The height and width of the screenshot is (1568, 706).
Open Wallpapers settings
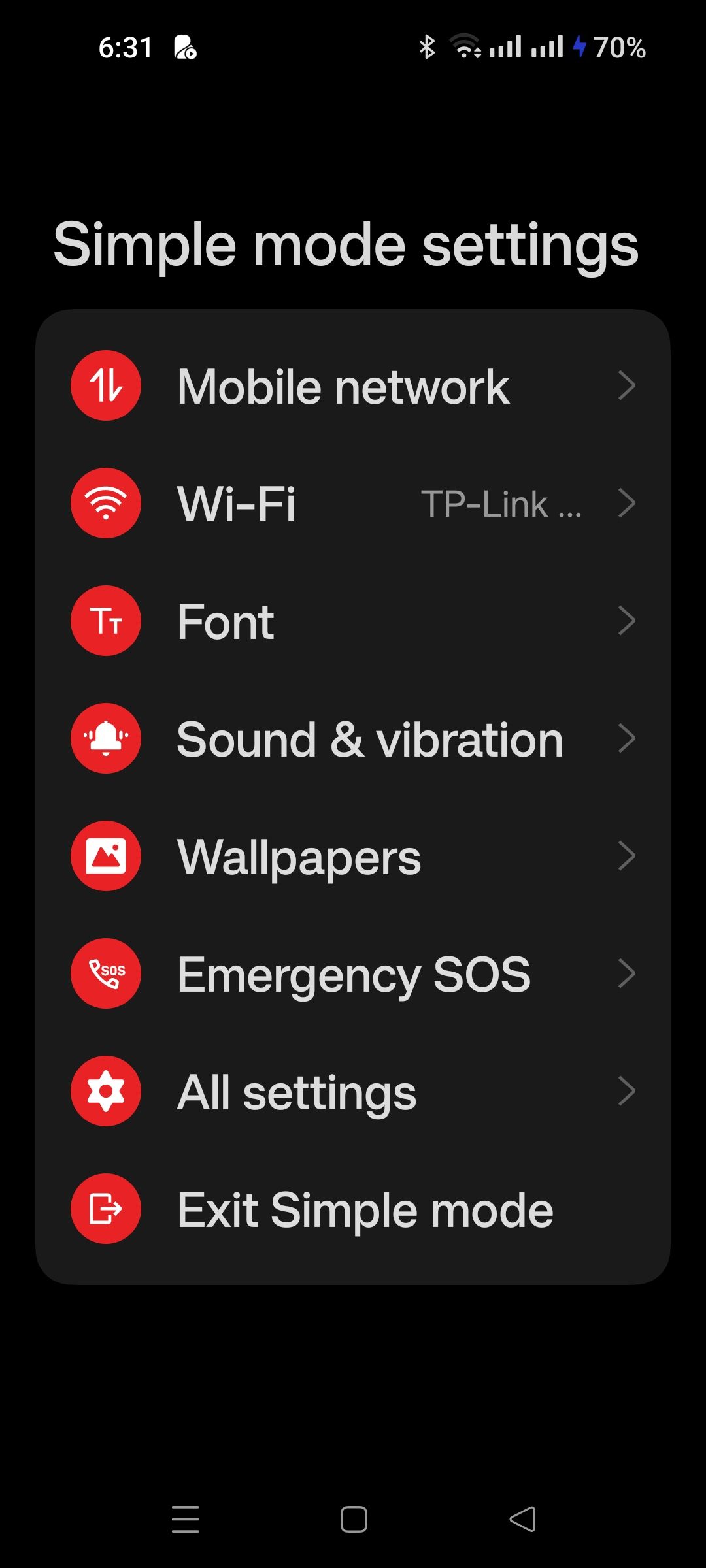coord(353,856)
